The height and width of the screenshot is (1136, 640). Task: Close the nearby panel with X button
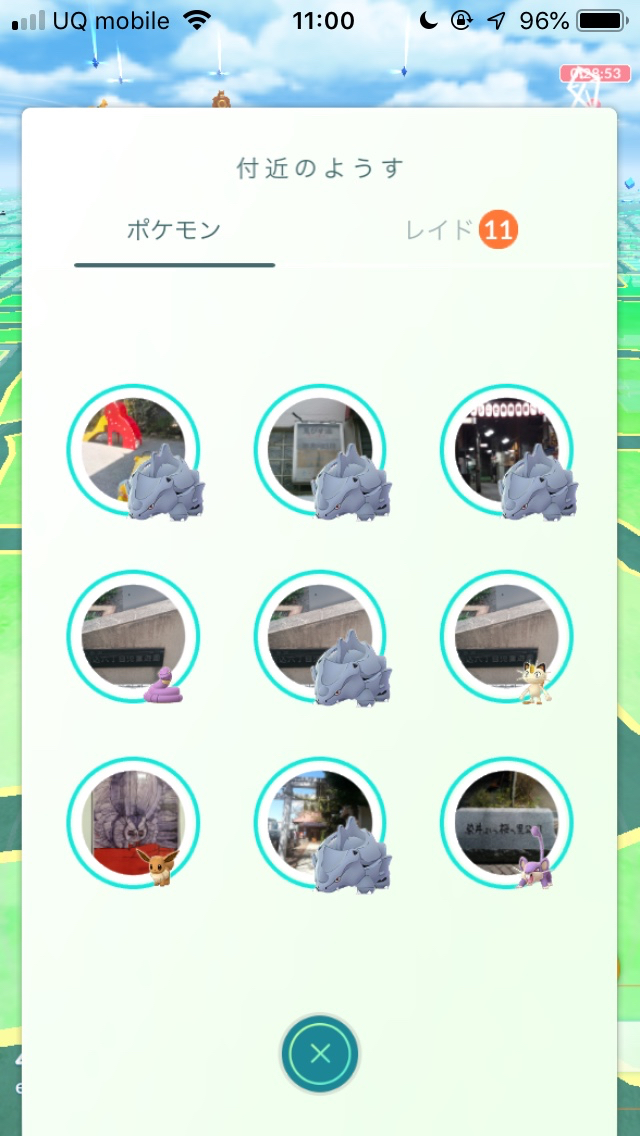320,1053
